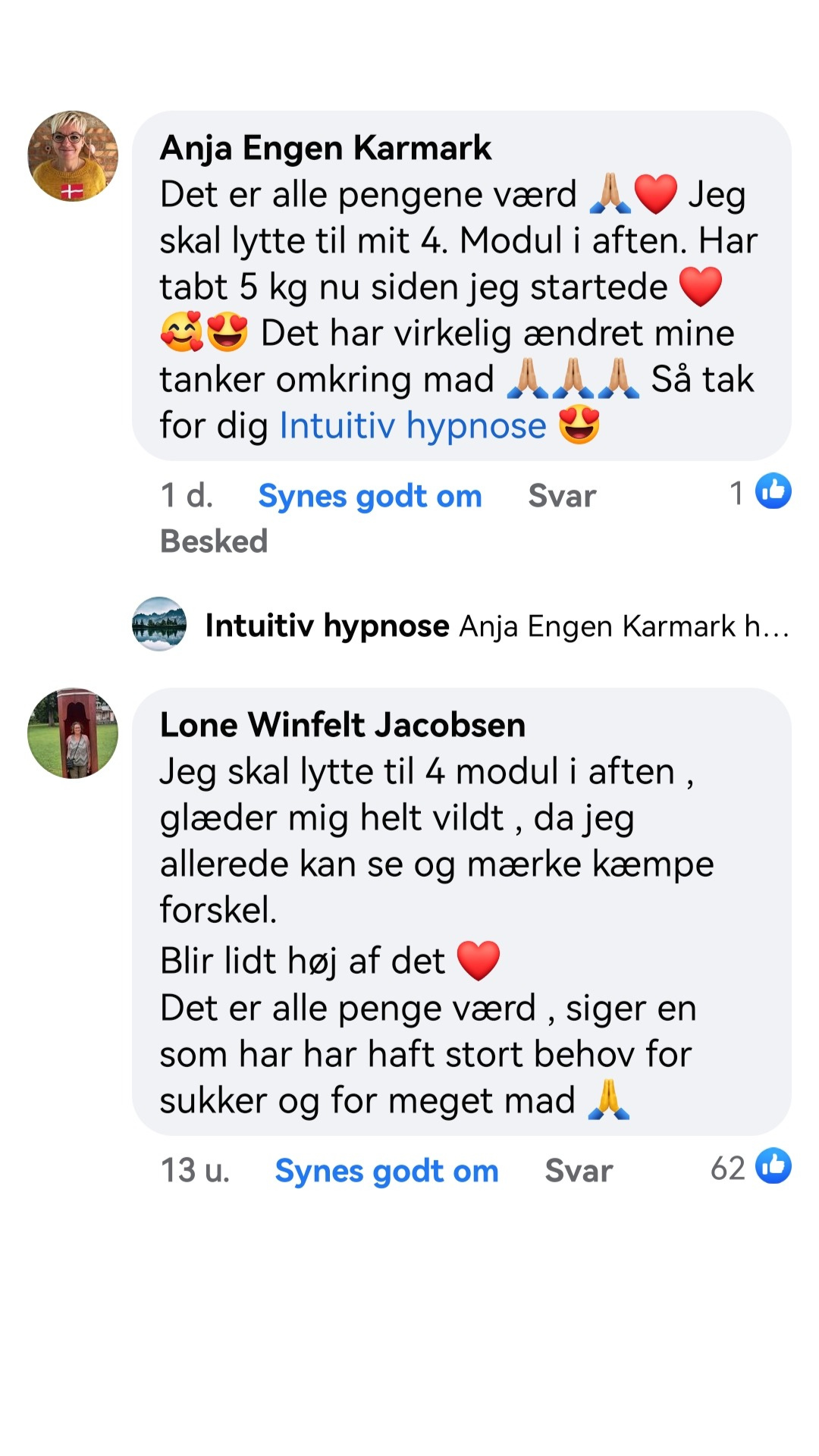
Task: Open the Intuitiv hypnose mention in Anja's comment
Action: coord(413,425)
